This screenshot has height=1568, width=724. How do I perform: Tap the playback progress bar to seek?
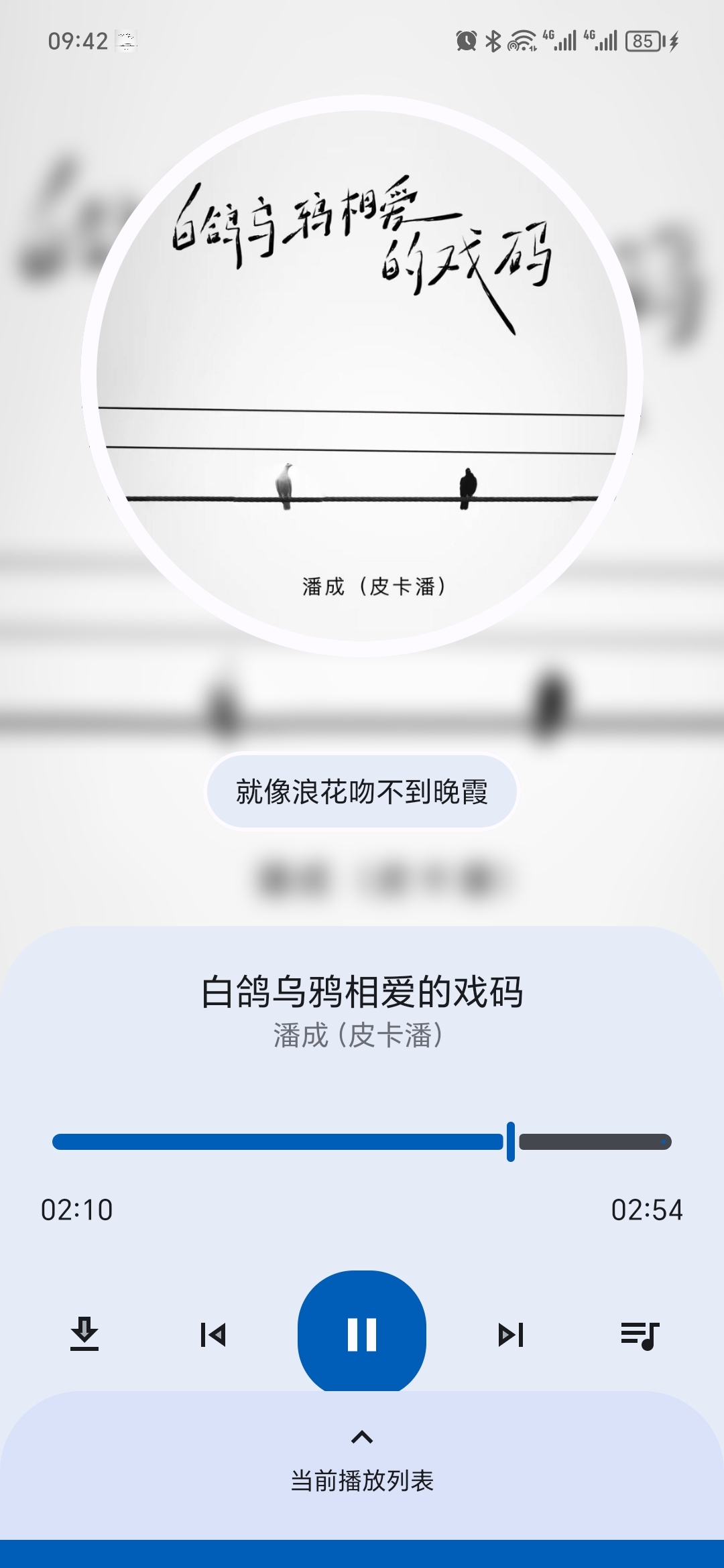[x=362, y=1142]
